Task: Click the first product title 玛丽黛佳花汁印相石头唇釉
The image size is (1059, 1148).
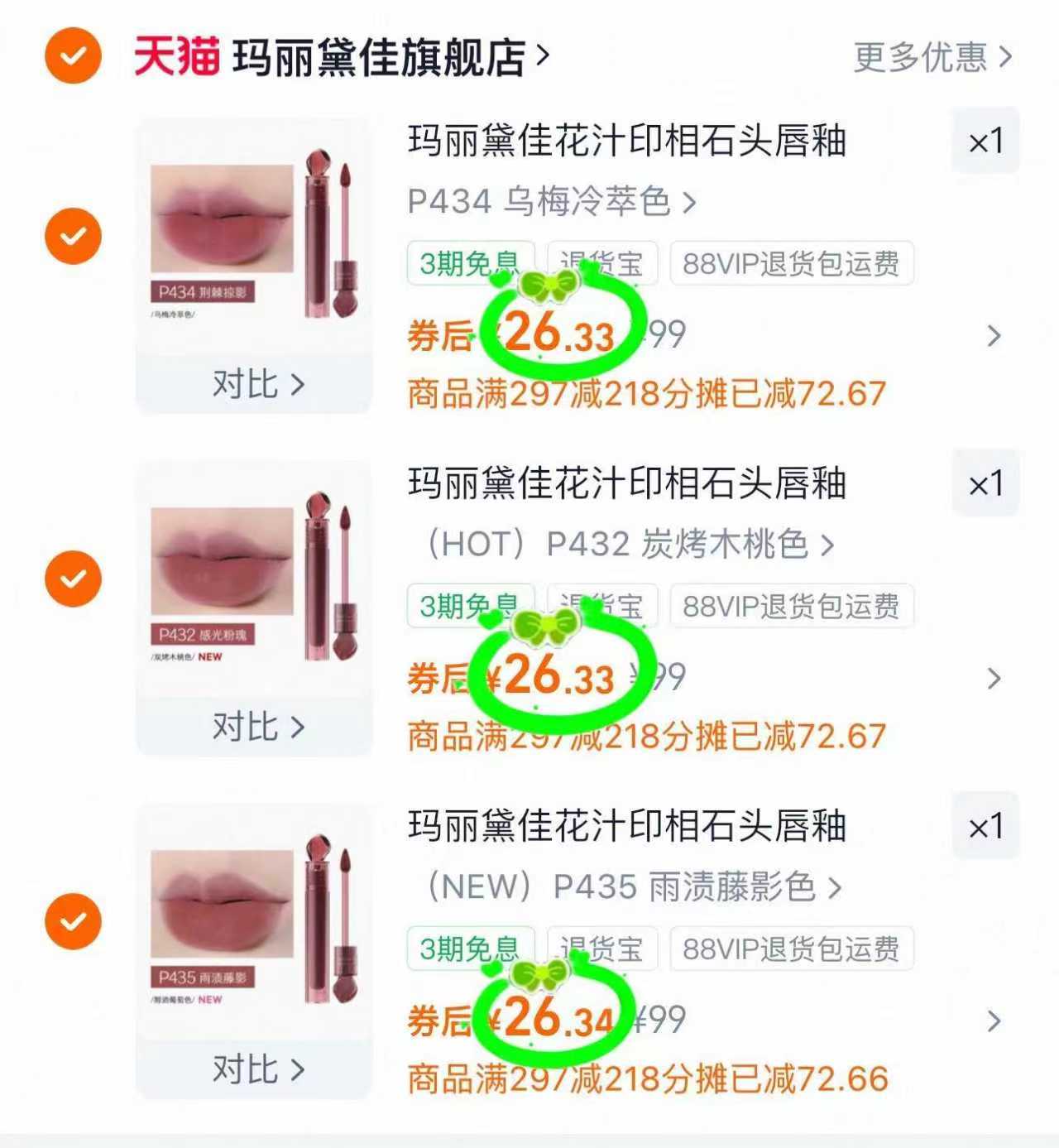Action: tap(626, 142)
